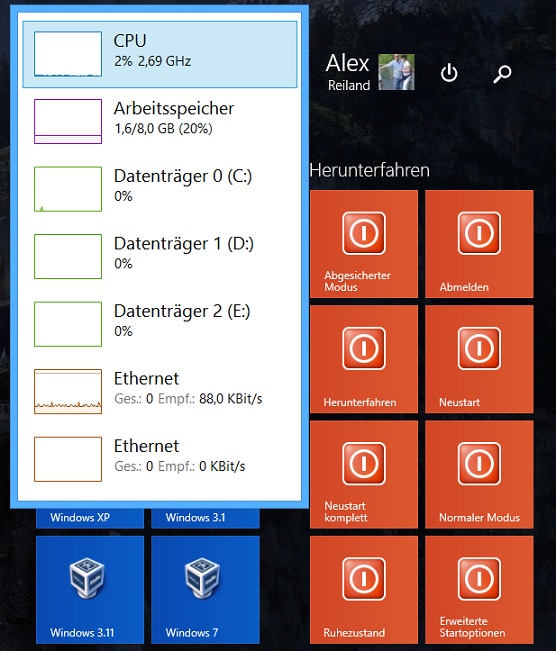Select Datenträger 0 (C:)
Screen dimensions: 556x651
click(x=160, y=189)
